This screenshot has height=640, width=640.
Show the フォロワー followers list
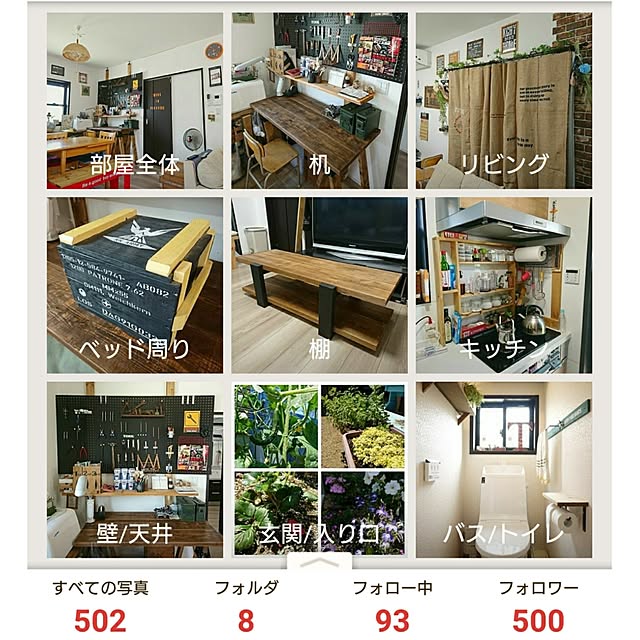click(x=538, y=606)
